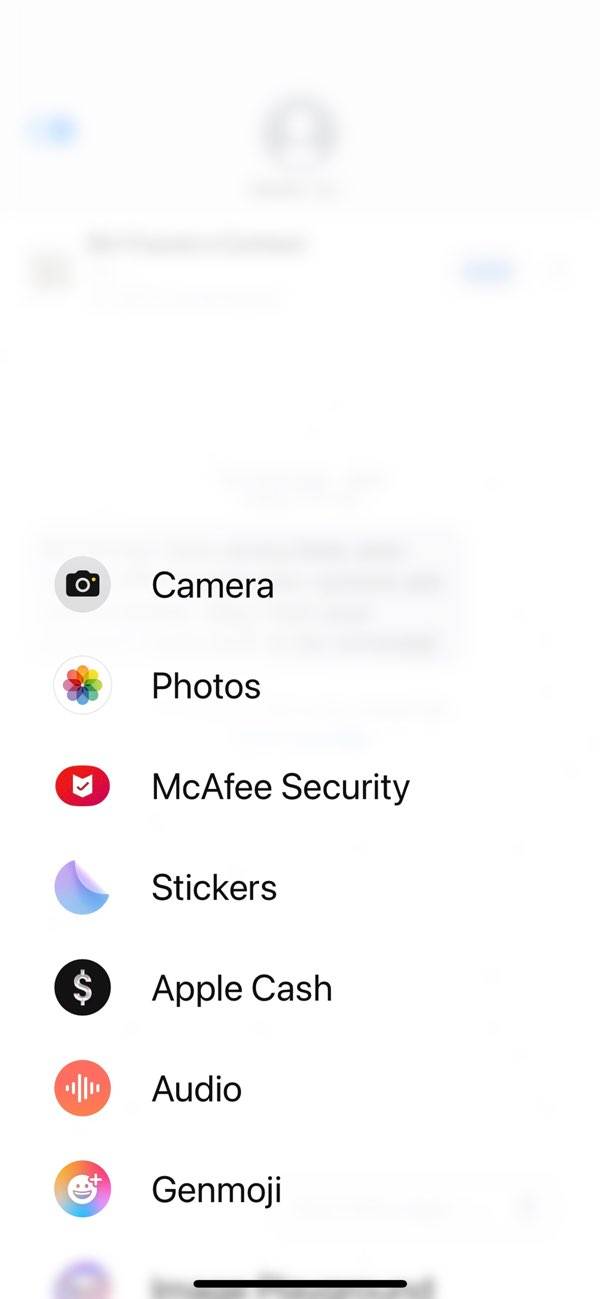
Task: Create a Genmoji
Action: coord(216,1190)
